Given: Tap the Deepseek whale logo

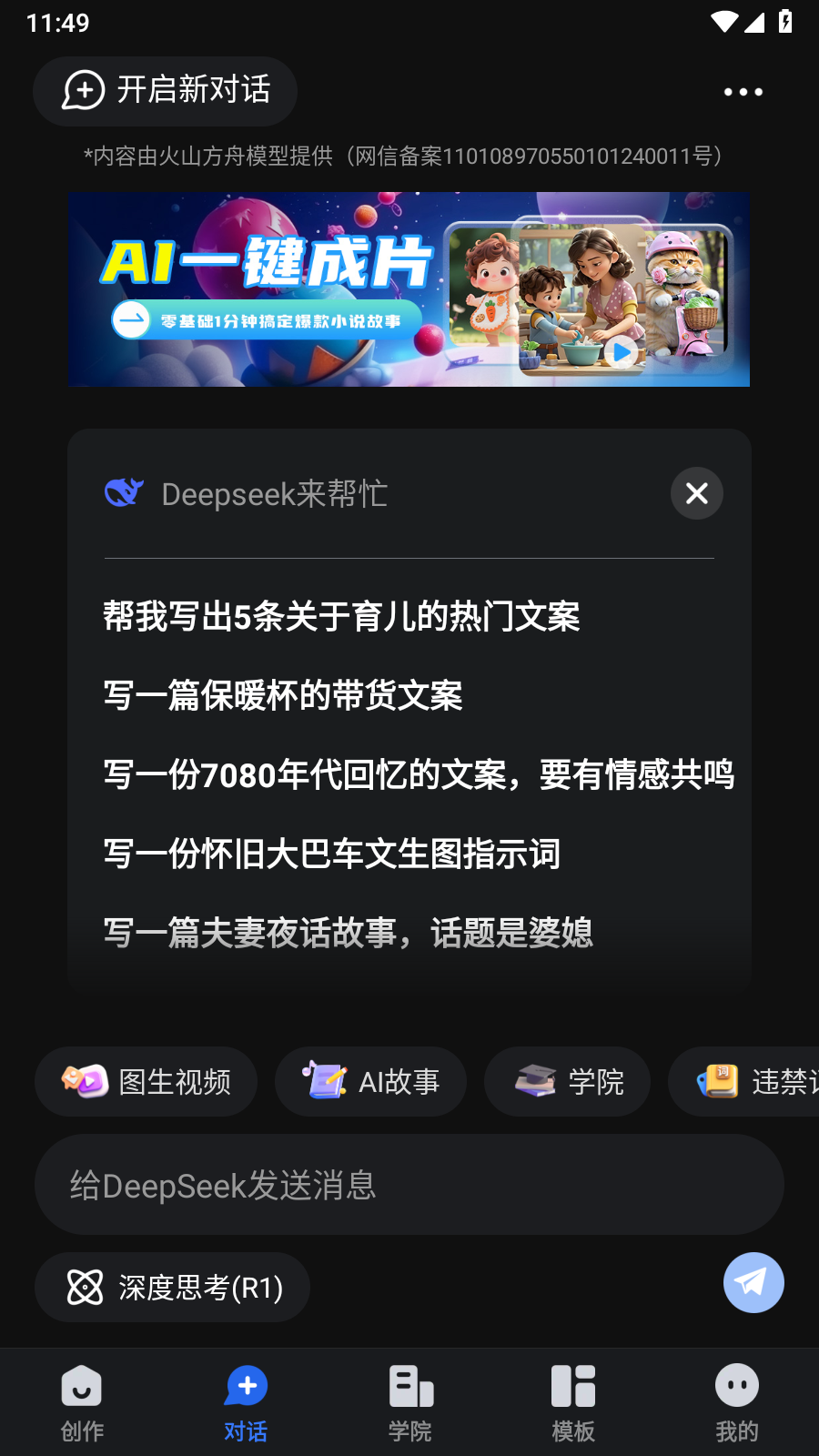Looking at the screenshot, I should pyautogui.click(x=124, y=492).
